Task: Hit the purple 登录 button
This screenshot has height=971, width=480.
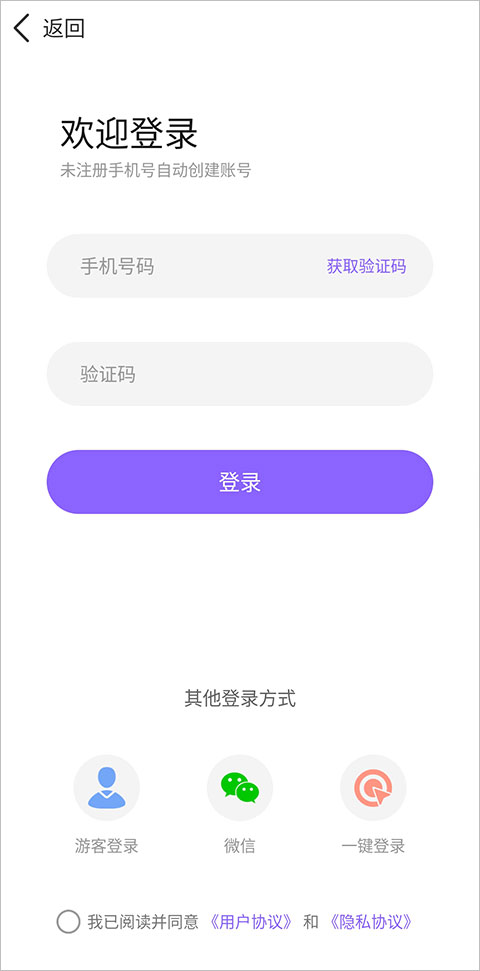Action: click(240, 482)
